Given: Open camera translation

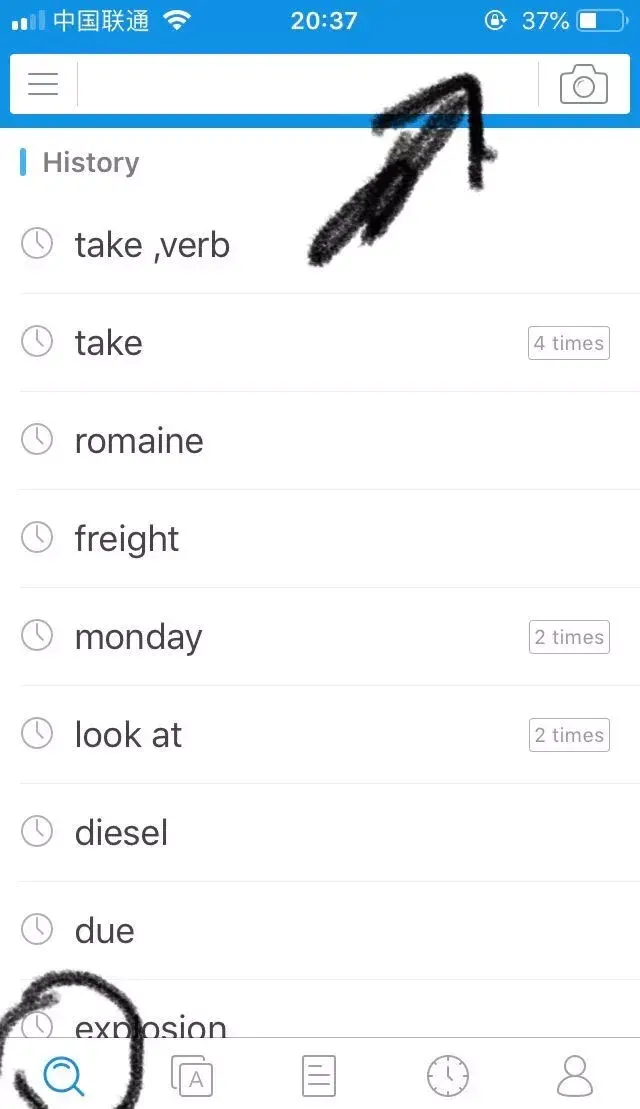Looking at the screenshot, I should click(584, 84).
